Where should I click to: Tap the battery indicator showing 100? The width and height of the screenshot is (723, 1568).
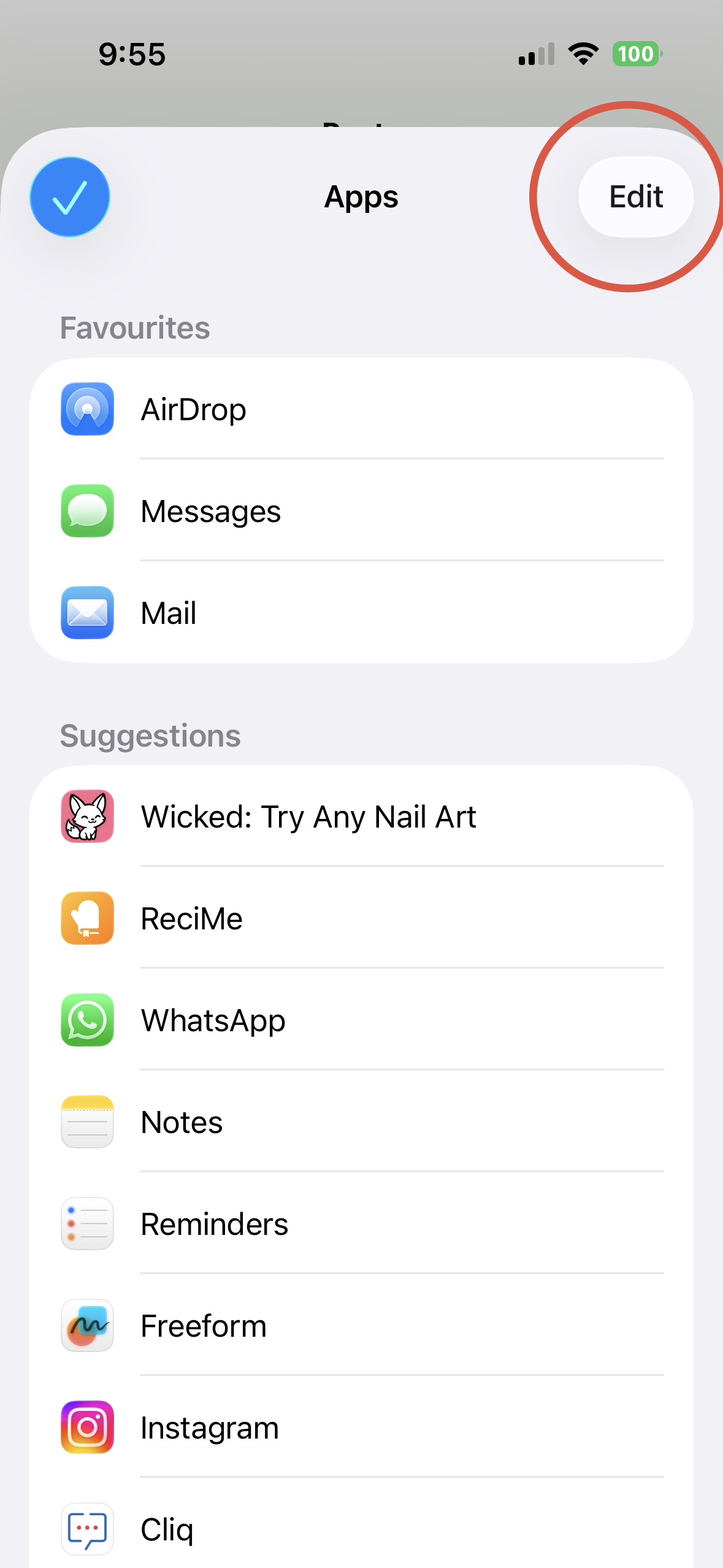click(x=637, y=53)
